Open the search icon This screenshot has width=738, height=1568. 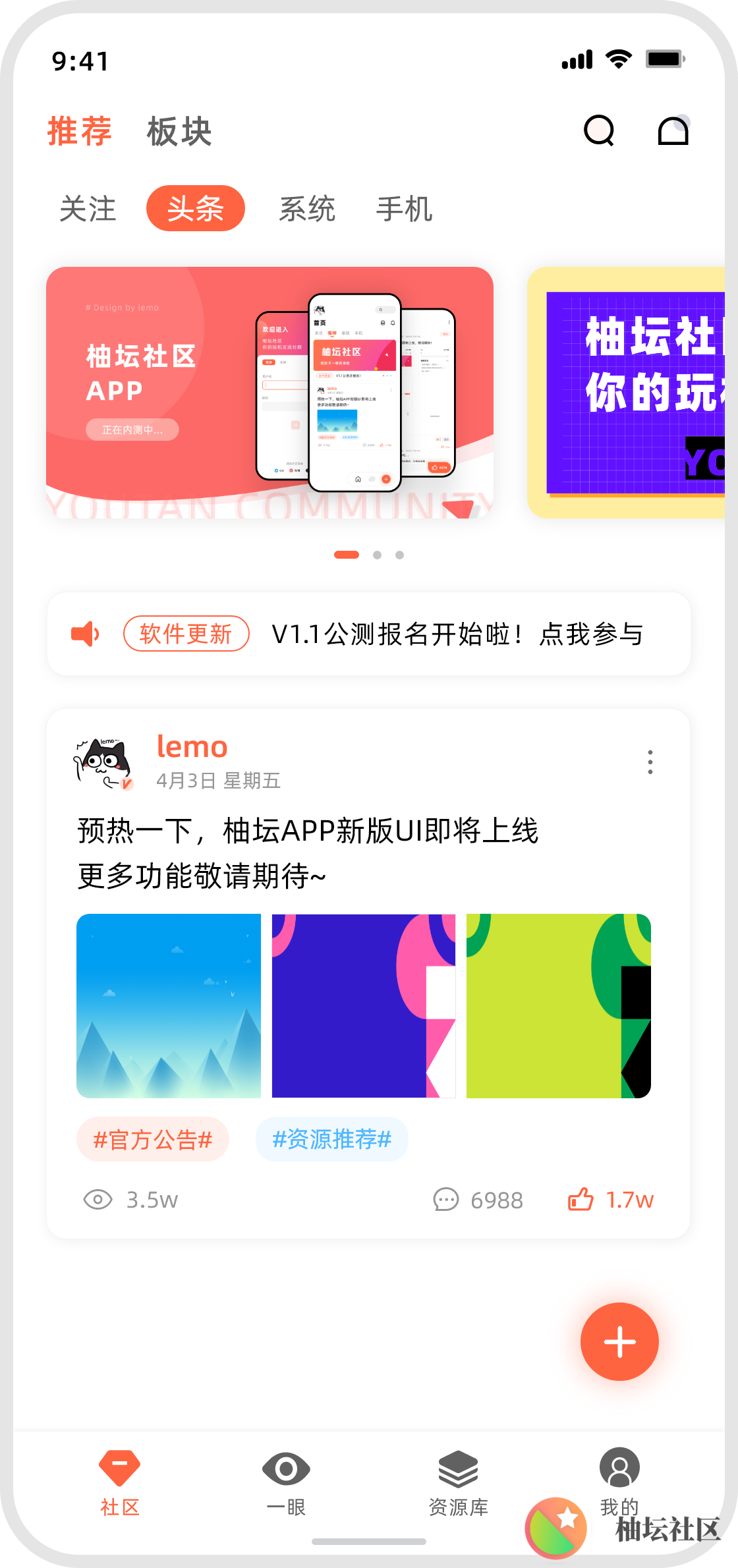coord(599,130)
